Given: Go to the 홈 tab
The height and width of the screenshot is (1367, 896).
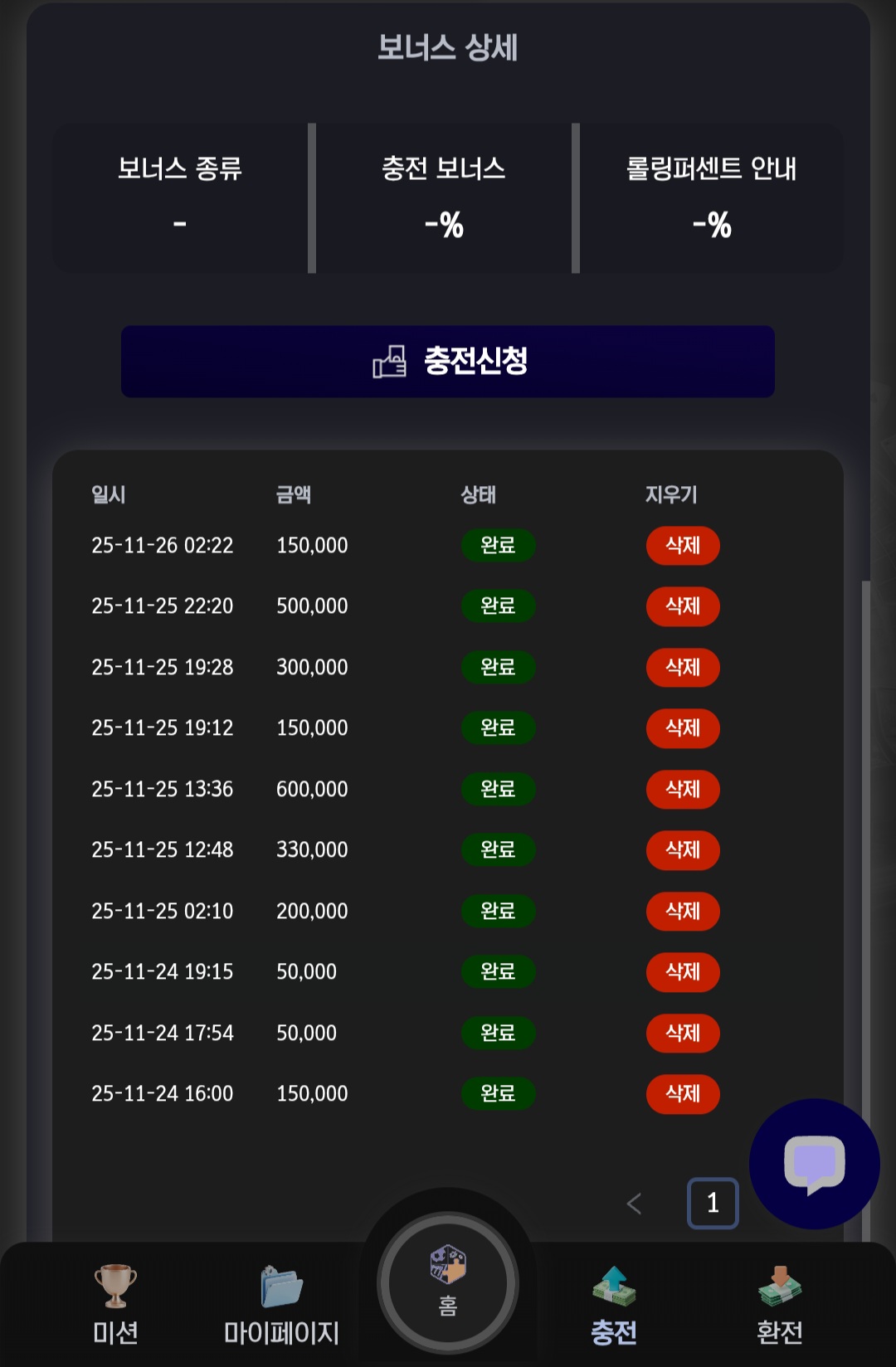Looking at the screenshot, I should point(448,1283).
